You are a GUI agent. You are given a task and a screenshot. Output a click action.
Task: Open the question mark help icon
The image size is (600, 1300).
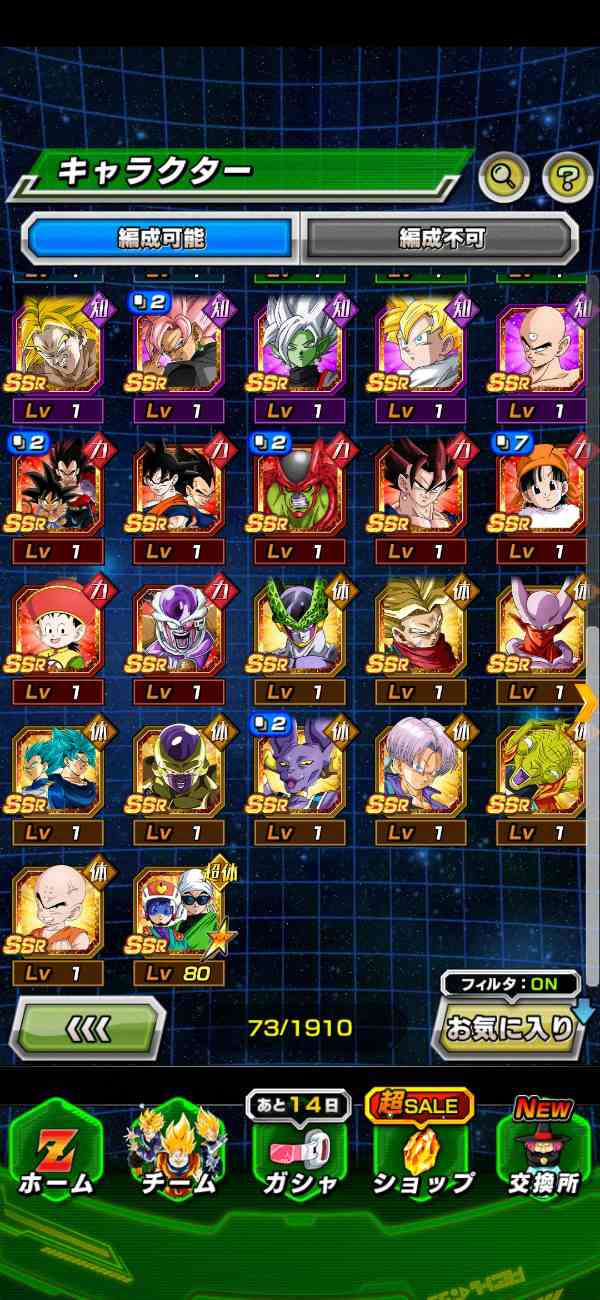click(567, 178)
